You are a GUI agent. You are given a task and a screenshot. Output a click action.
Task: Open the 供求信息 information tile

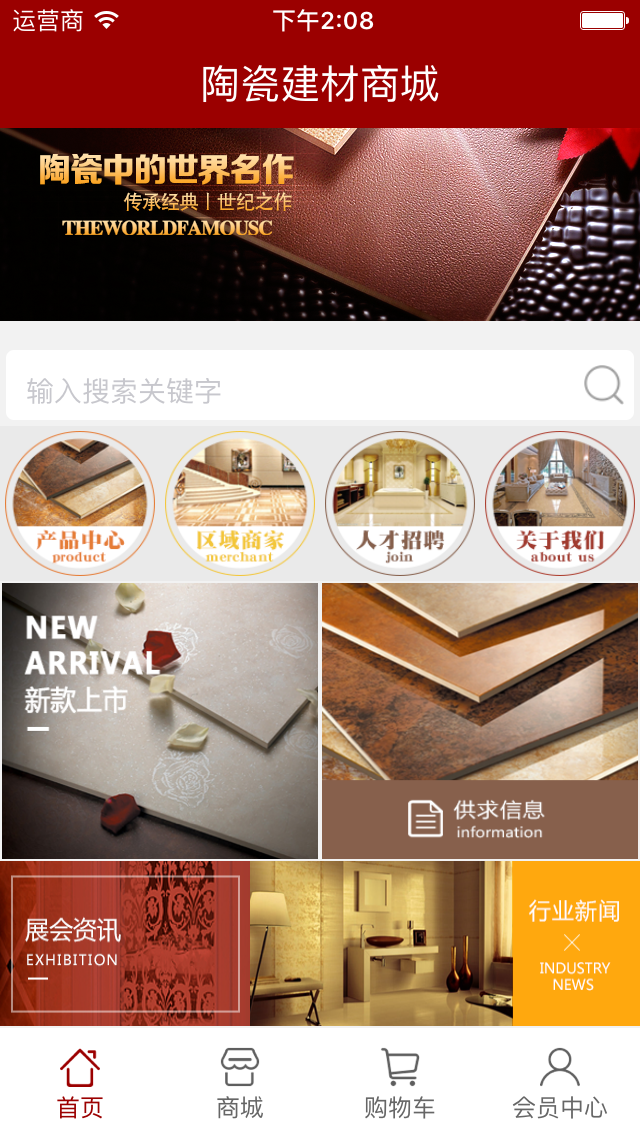click(480, 721)
